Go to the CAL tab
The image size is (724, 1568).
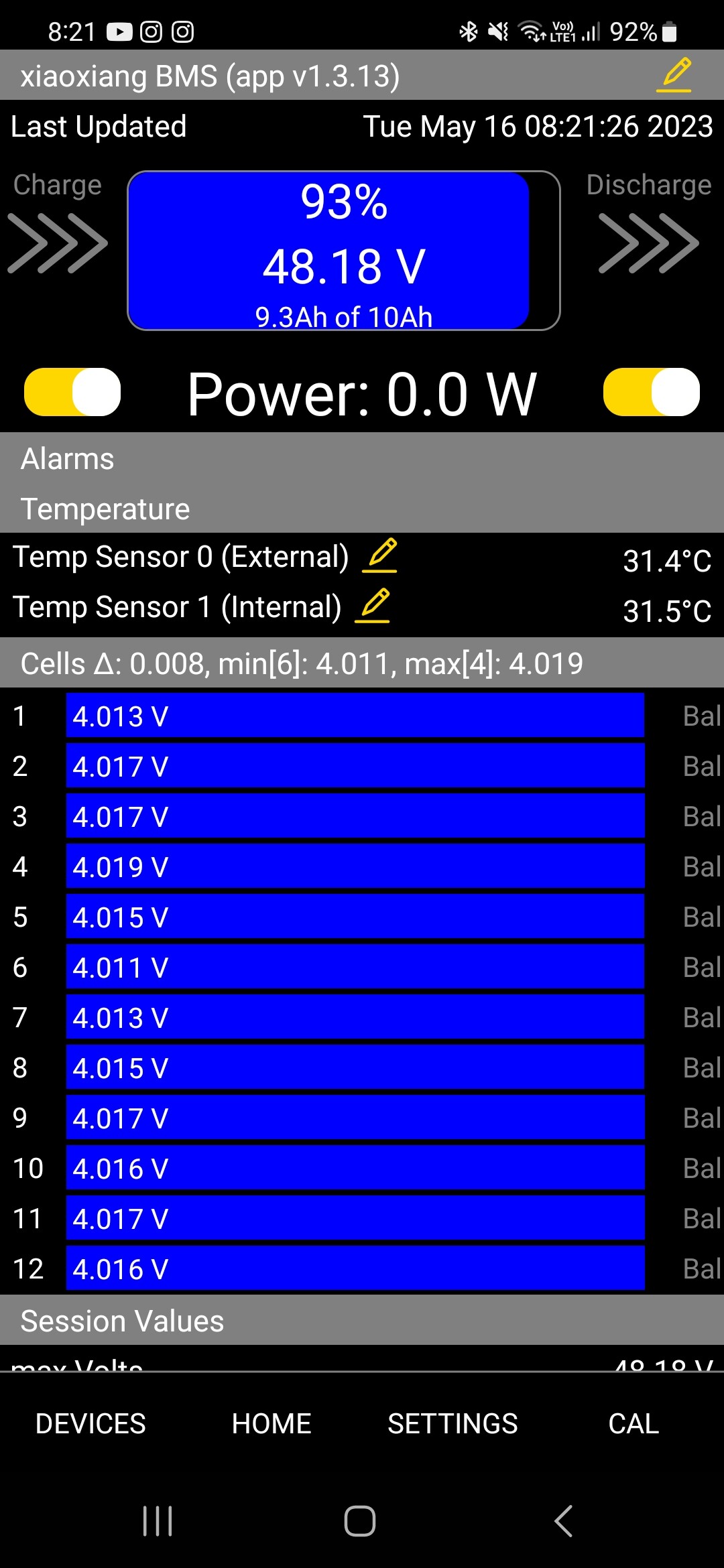coord(633,1423)
